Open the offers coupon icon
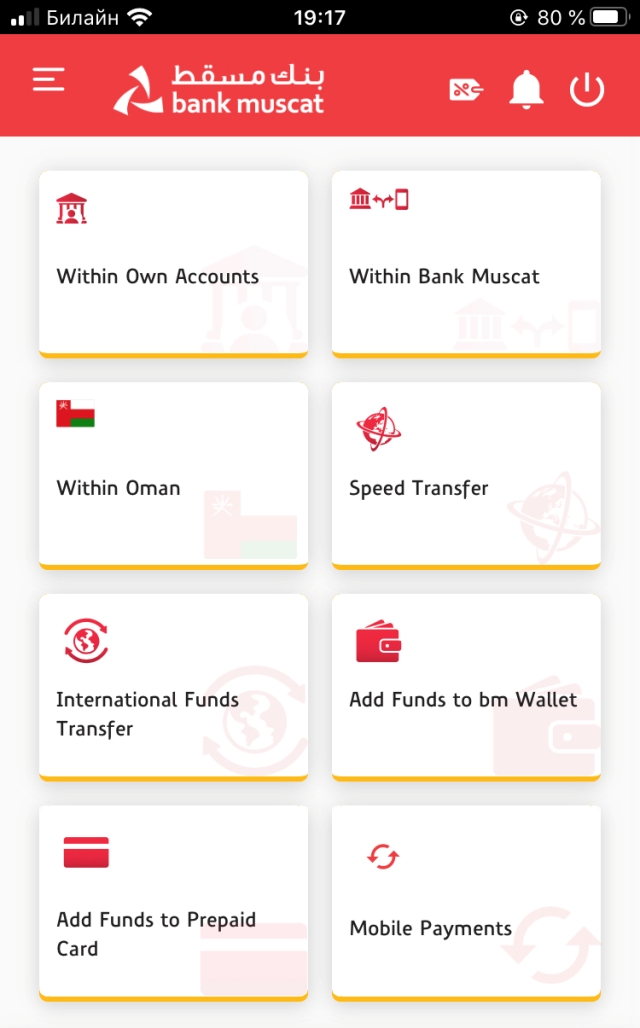640x1028 pixels. 466,90
